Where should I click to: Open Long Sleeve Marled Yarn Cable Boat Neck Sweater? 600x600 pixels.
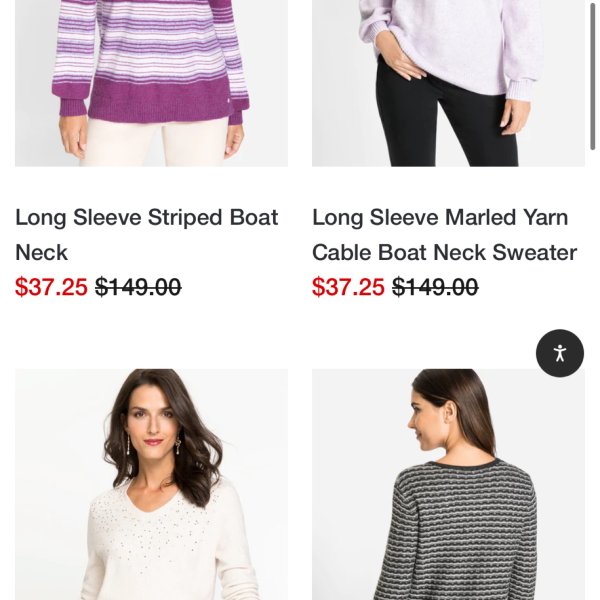pyautogui.click(x=444, y=234)
